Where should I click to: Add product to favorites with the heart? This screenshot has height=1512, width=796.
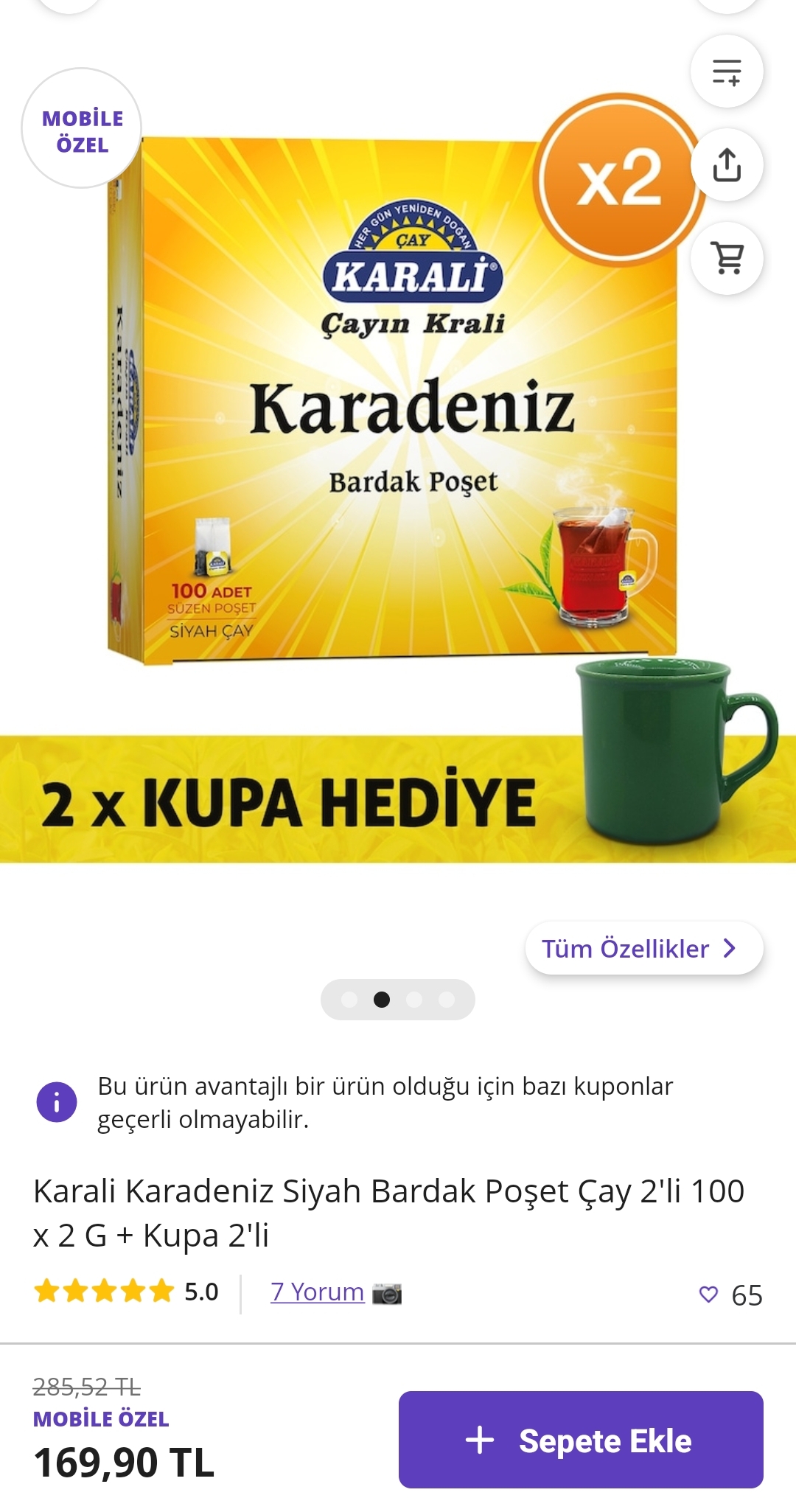point(708,1295)
